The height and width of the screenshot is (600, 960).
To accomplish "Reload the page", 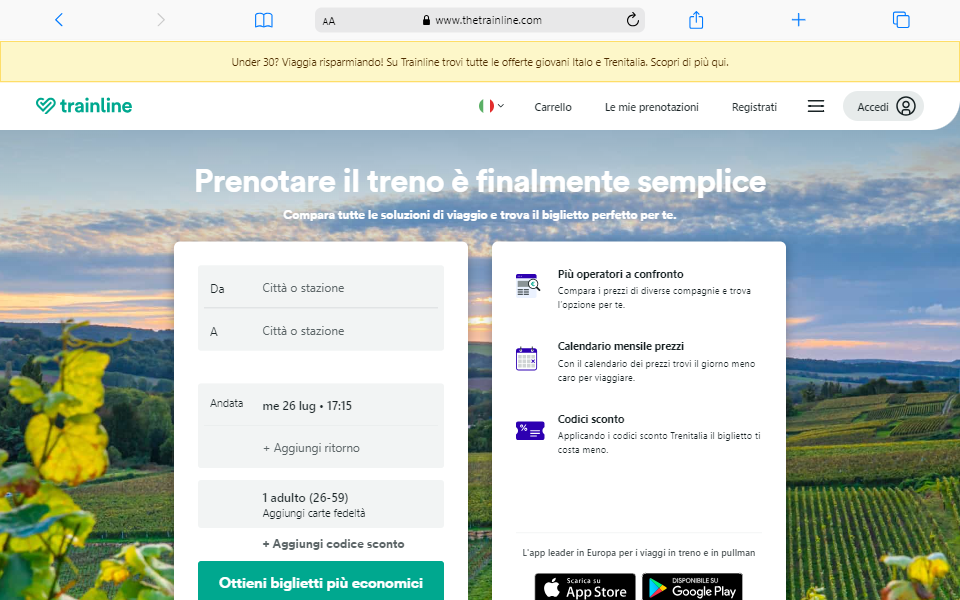I will click(632, 20).
